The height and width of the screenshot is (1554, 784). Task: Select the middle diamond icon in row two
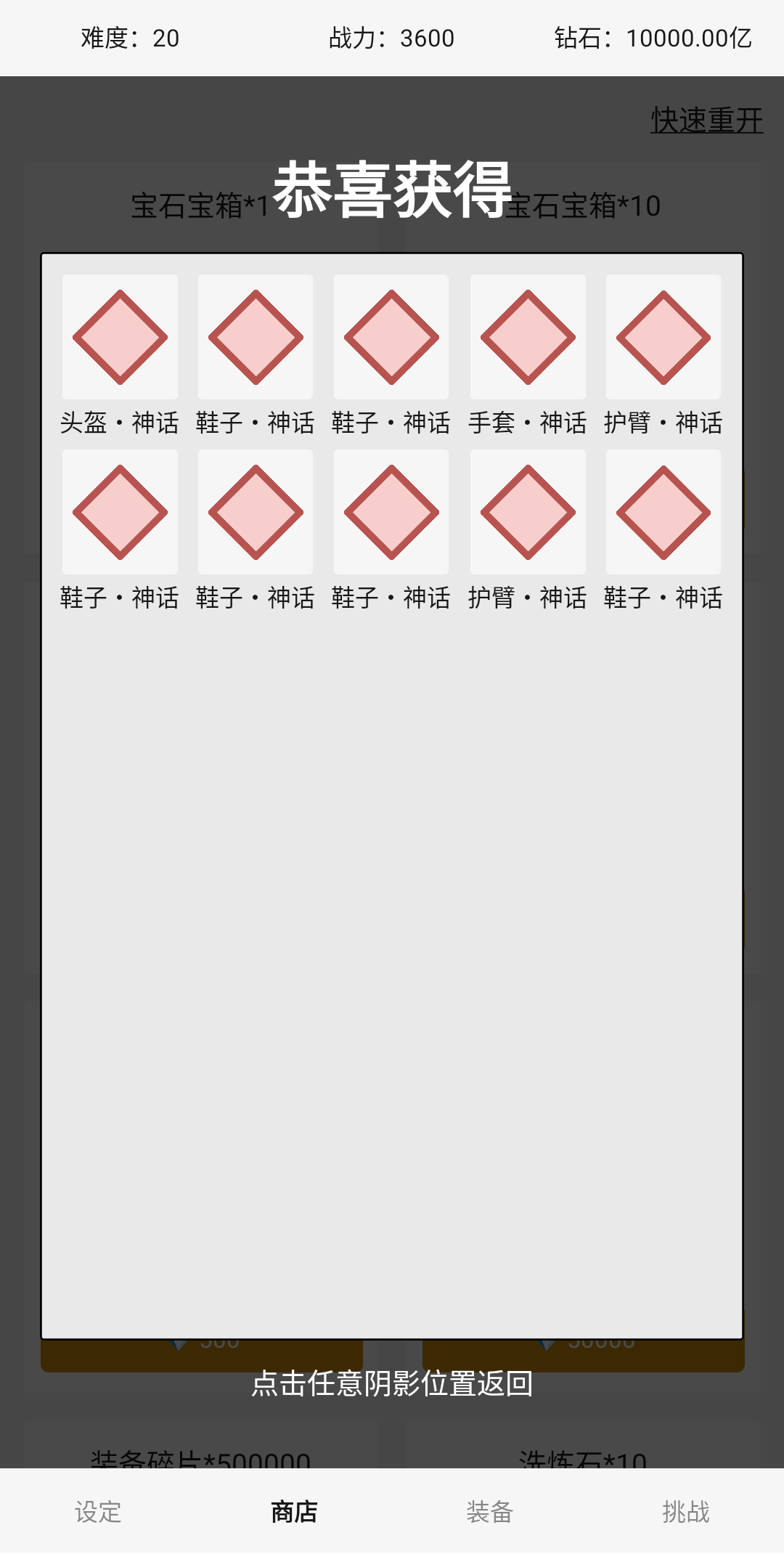[391, 512]
